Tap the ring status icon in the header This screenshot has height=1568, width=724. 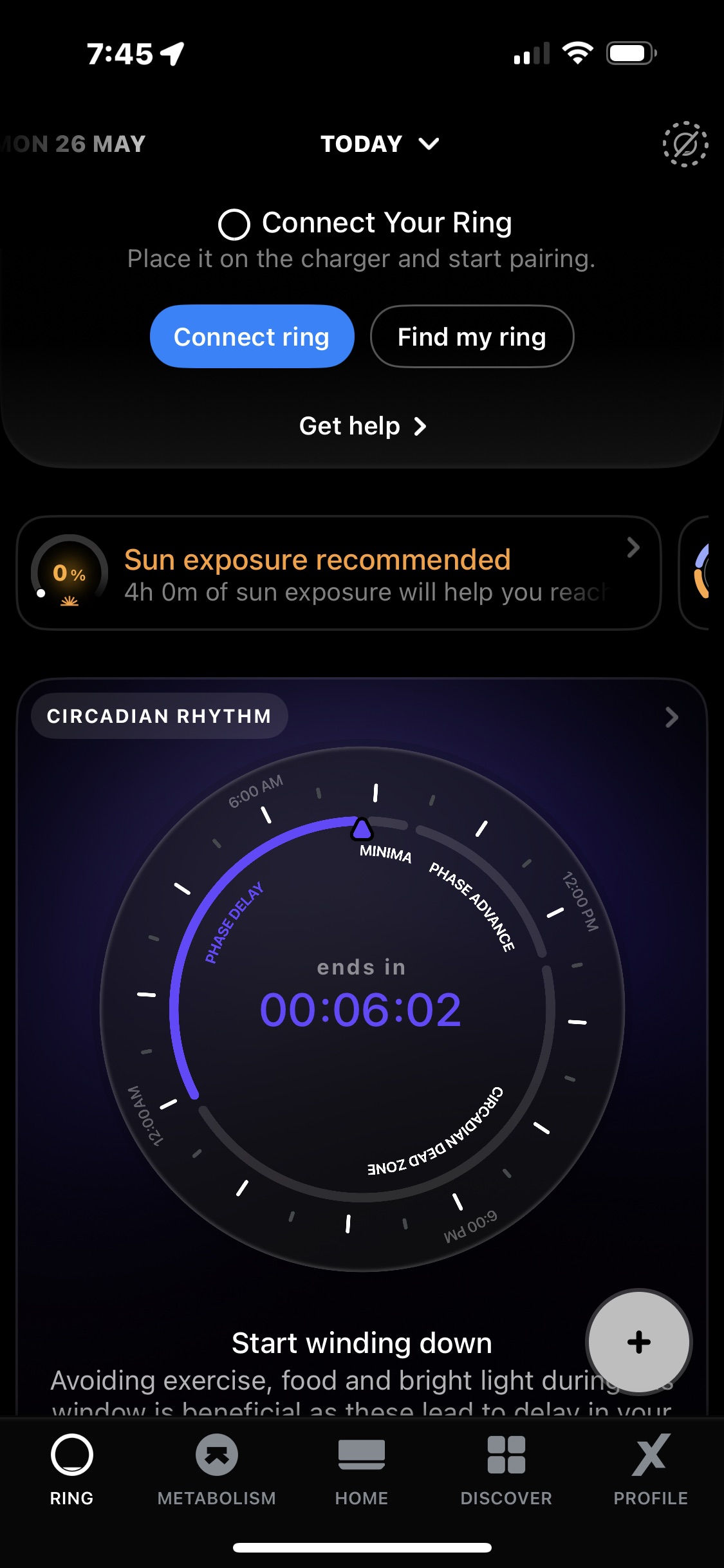(685, 144)
